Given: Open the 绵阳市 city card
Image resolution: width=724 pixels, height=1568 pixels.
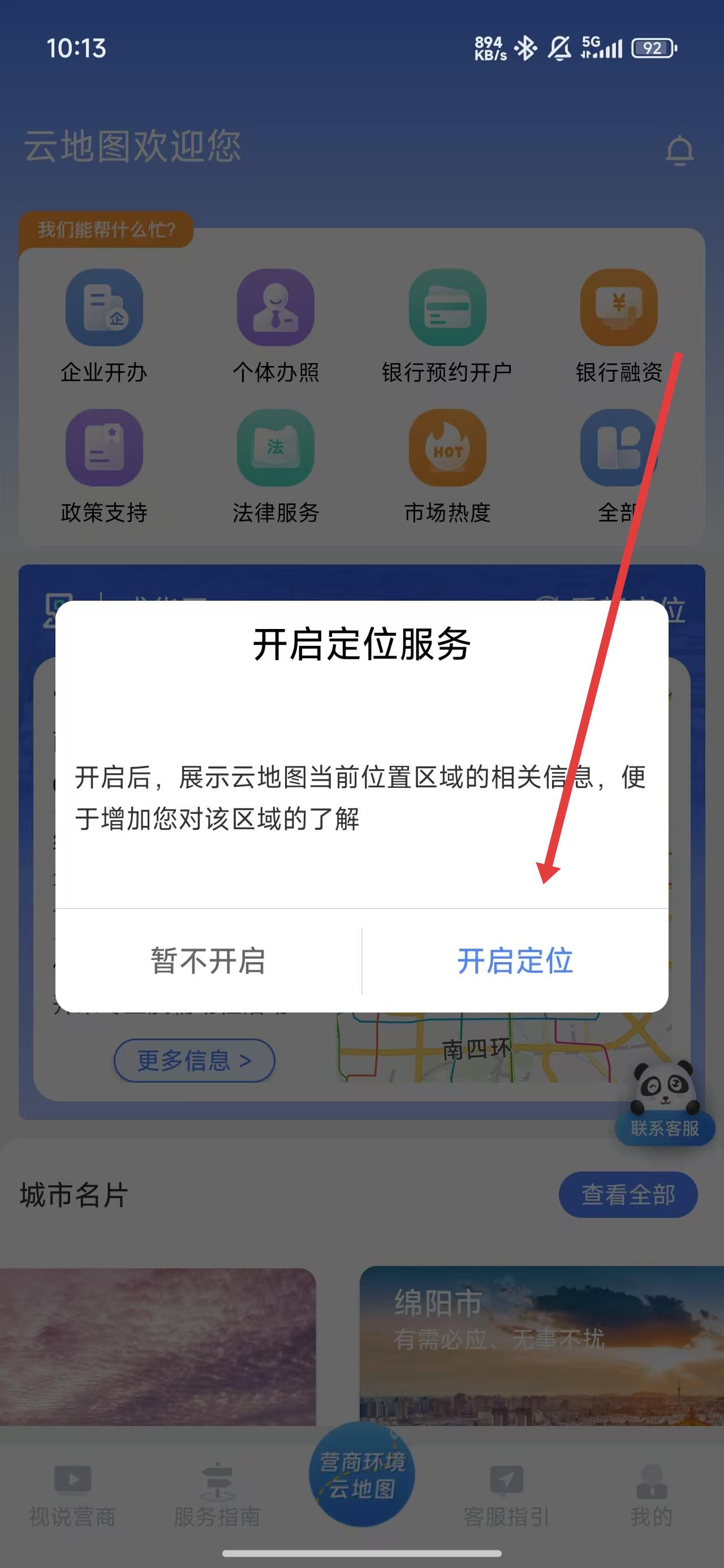Looking at the screenshot, I should [541, 1345].
